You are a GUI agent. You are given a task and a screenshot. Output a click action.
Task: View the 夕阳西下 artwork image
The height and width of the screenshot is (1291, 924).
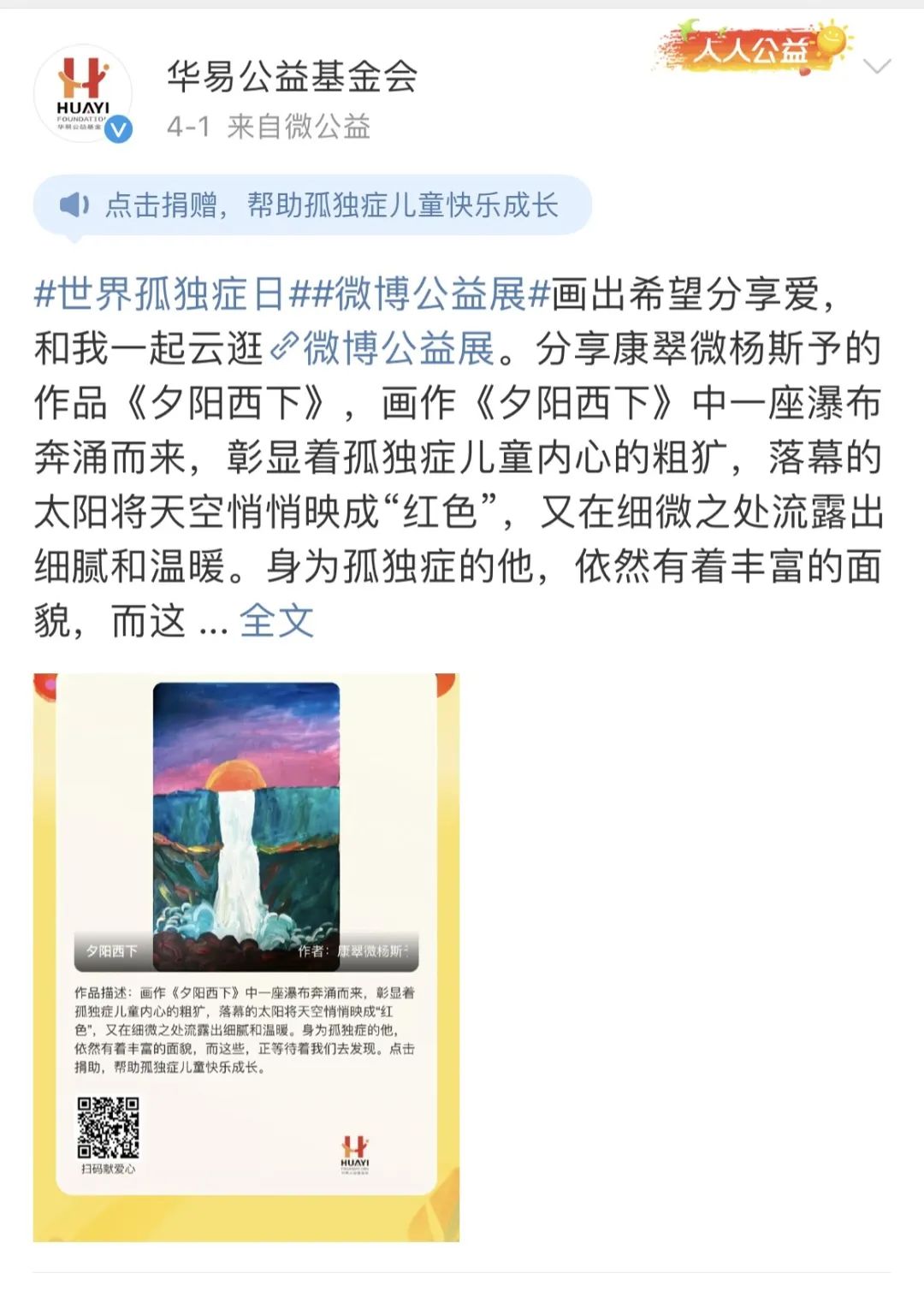click(x=246, y=956)
